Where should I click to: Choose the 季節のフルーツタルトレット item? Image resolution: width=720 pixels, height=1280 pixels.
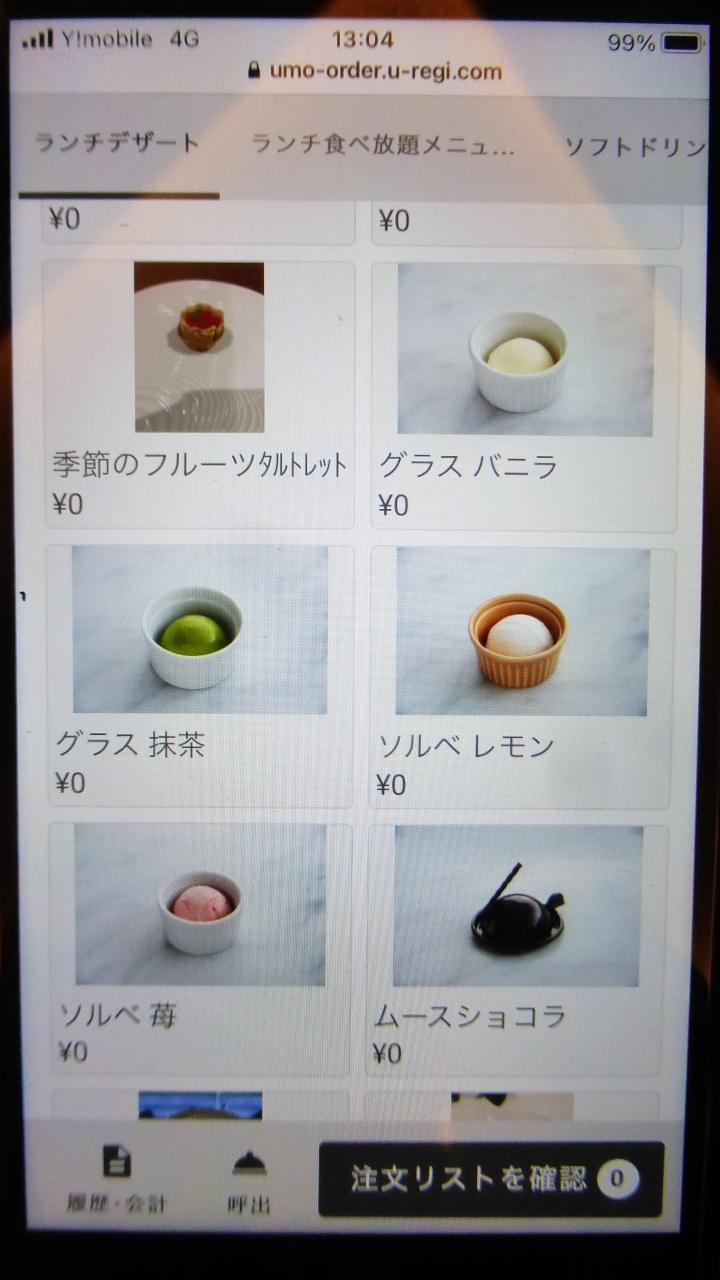(x=199, y=394)
